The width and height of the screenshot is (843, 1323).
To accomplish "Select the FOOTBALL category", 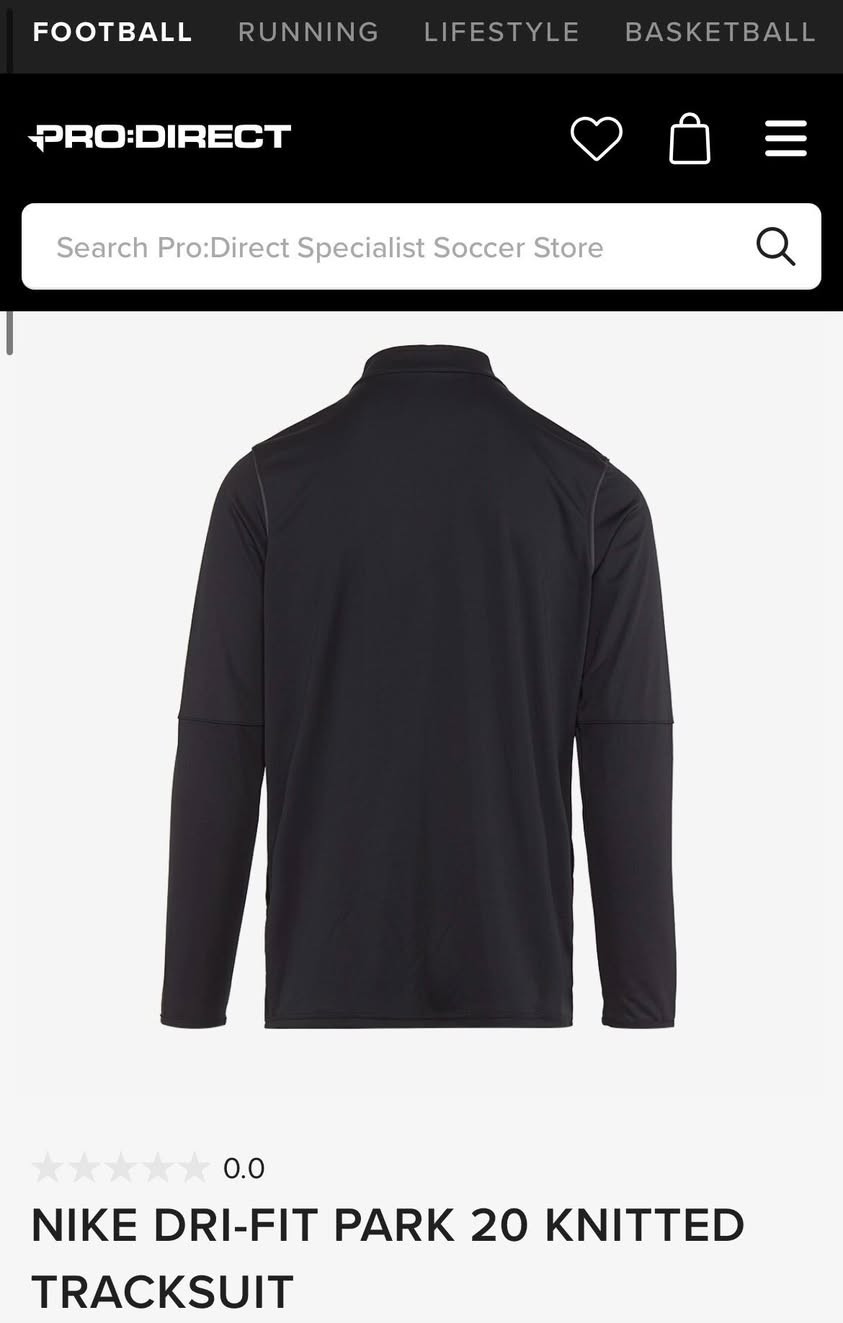I will coord(111,31).
